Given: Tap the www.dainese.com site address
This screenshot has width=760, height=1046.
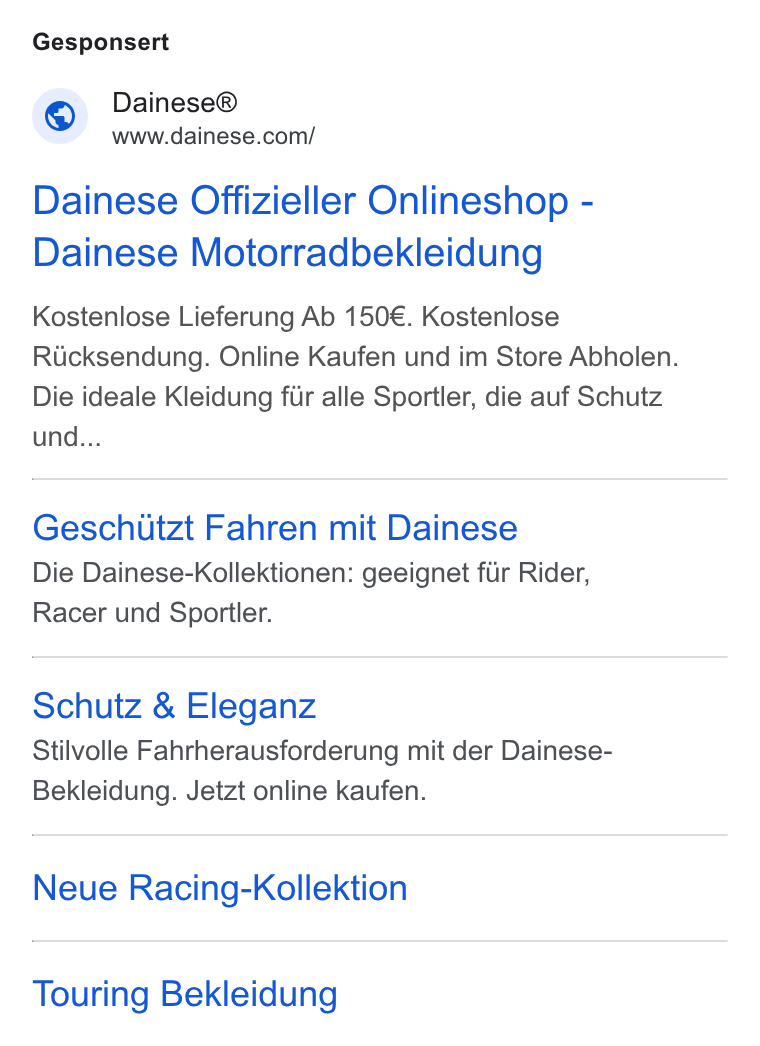Looking at the screenshot, I should coord(214,136).
